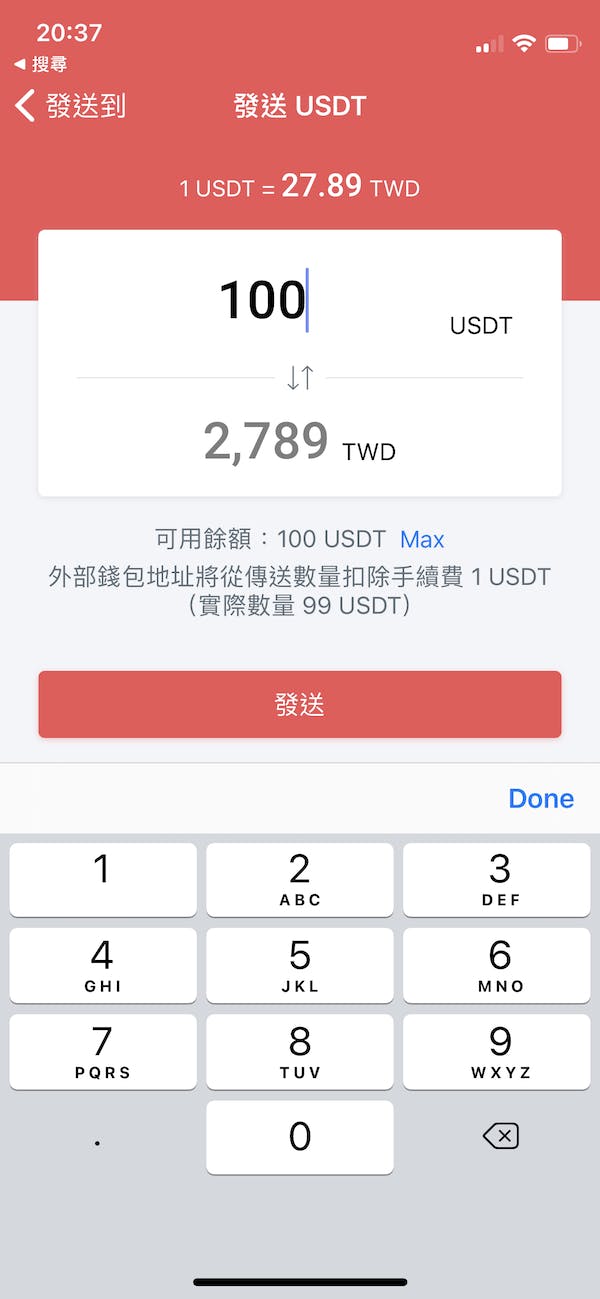Dismiss keypad with Done
The image size is (600, 1299).
(541, 798)
